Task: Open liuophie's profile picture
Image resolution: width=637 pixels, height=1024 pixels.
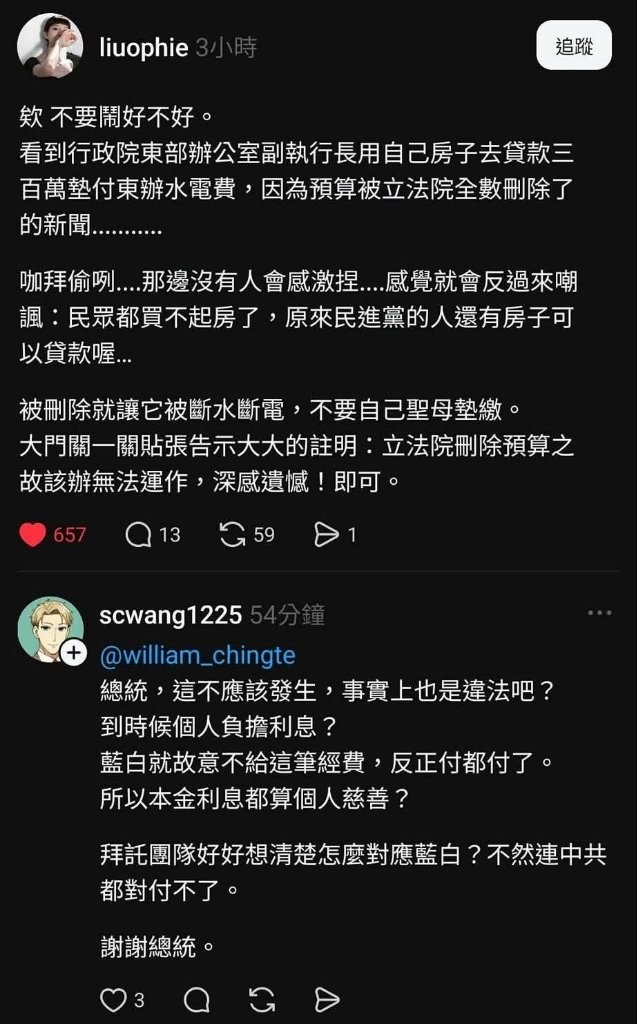Action: [50, 45]
